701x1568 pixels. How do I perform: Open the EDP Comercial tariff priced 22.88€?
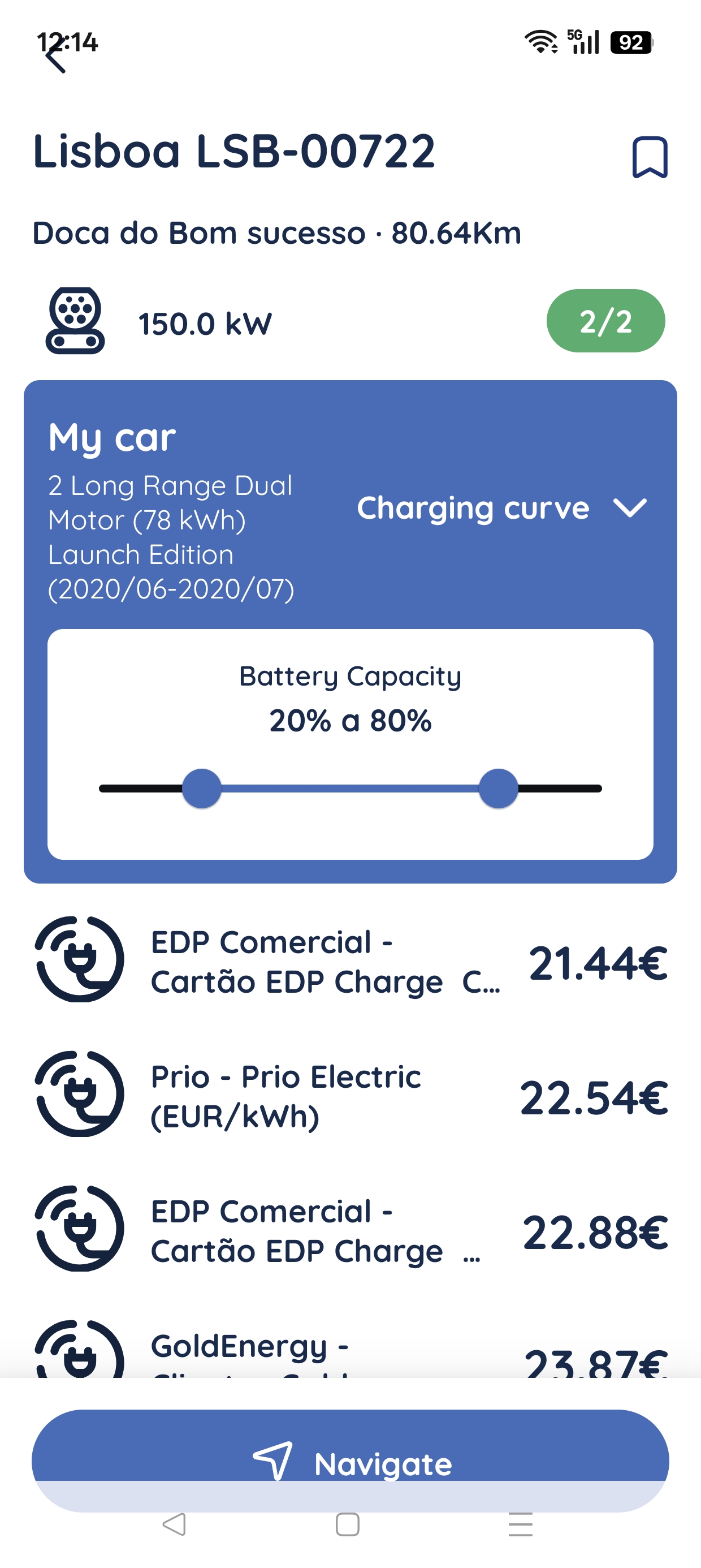350,1230
